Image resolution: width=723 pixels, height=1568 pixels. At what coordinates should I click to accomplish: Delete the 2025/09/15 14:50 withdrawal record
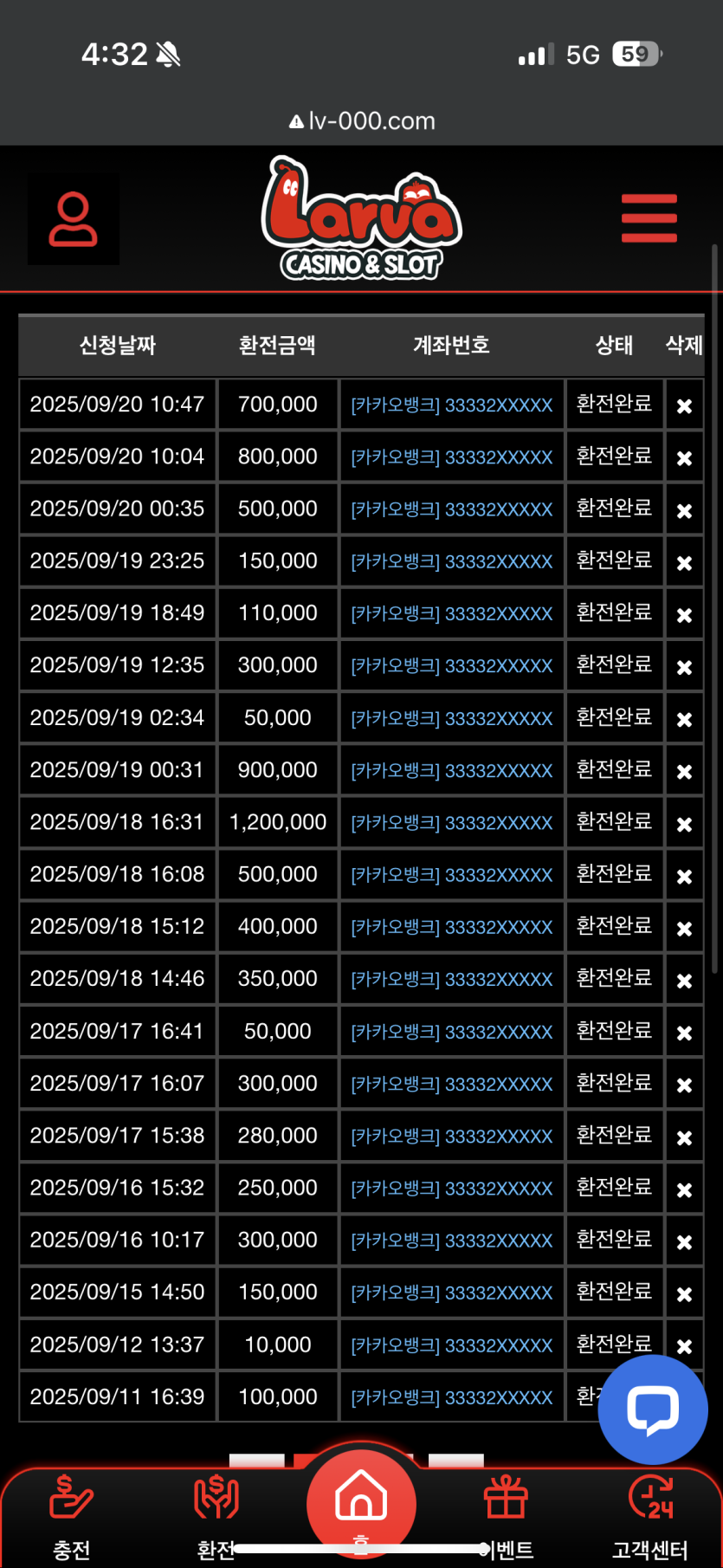tap(684, 1293)
